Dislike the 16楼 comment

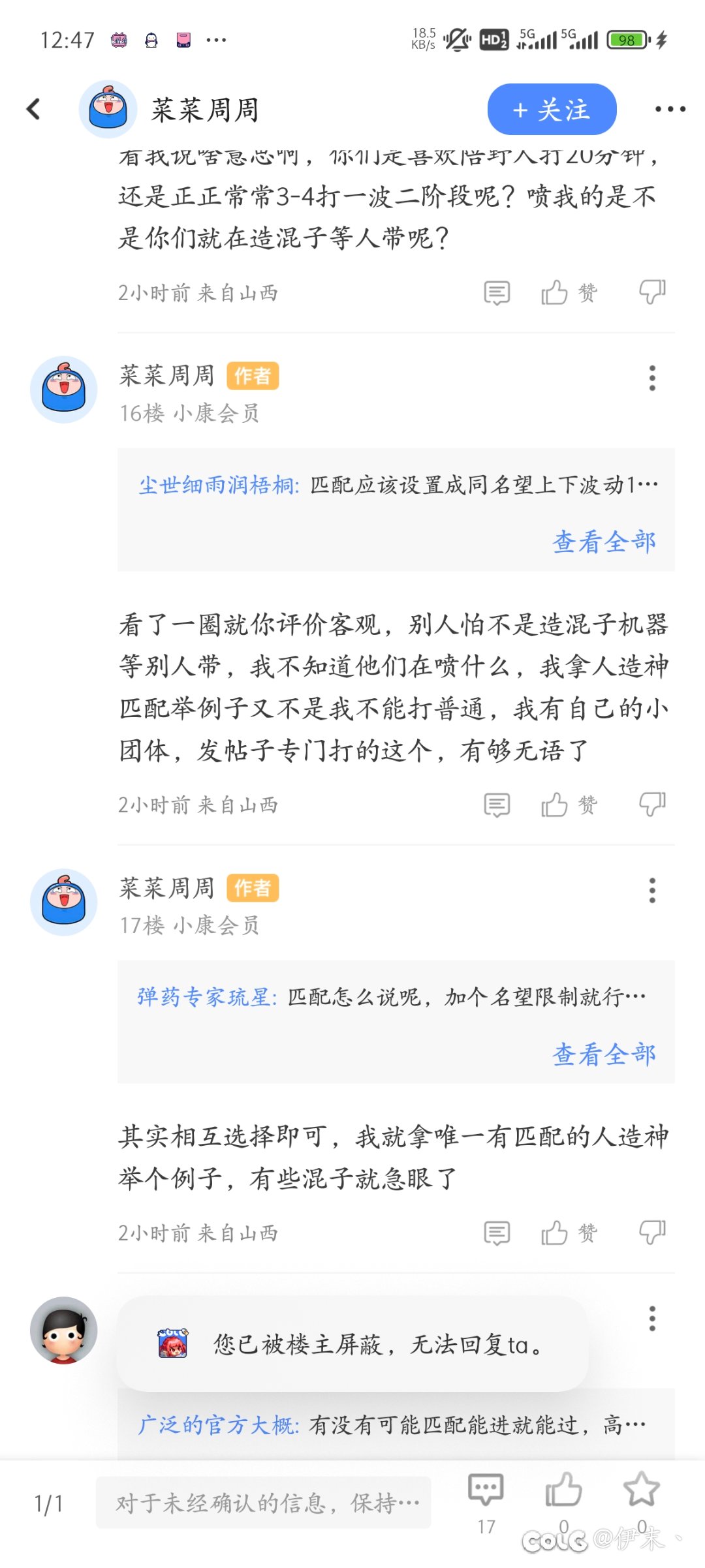652,805
